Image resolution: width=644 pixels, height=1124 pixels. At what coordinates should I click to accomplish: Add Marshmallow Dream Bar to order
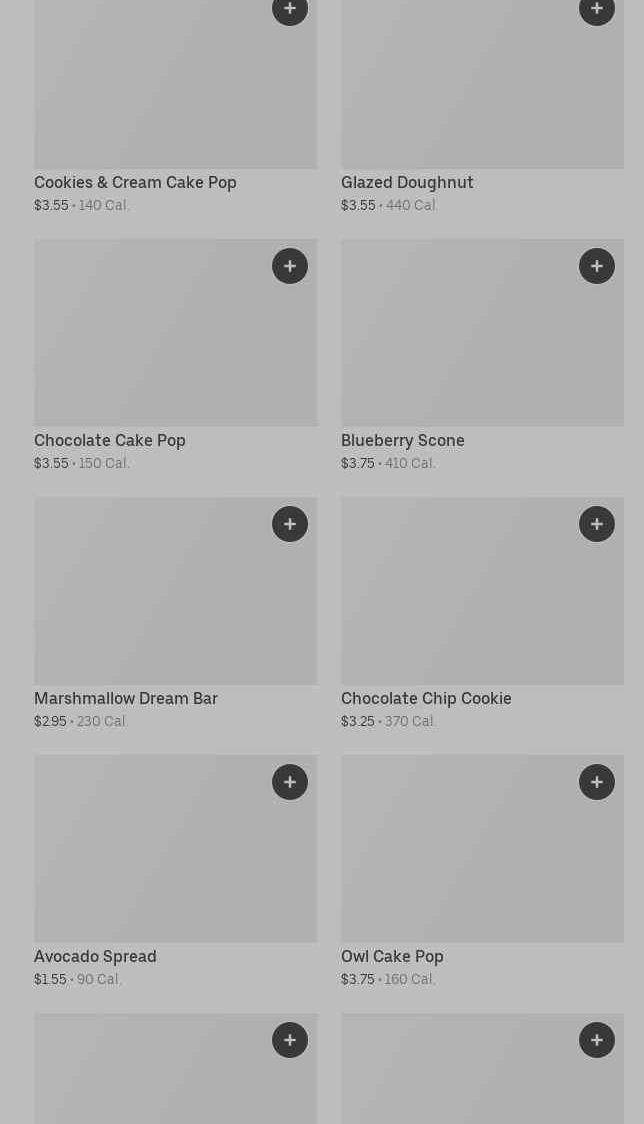290,524
